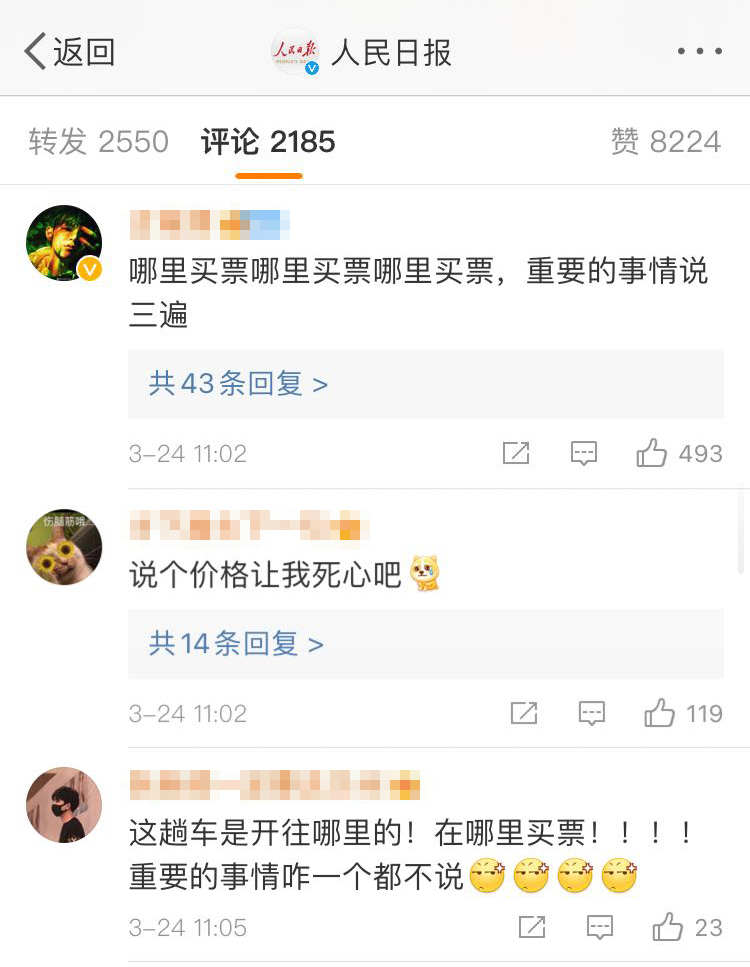
Task: Reply to the 说个价格让我死心吧 comment
Action: 592,713
